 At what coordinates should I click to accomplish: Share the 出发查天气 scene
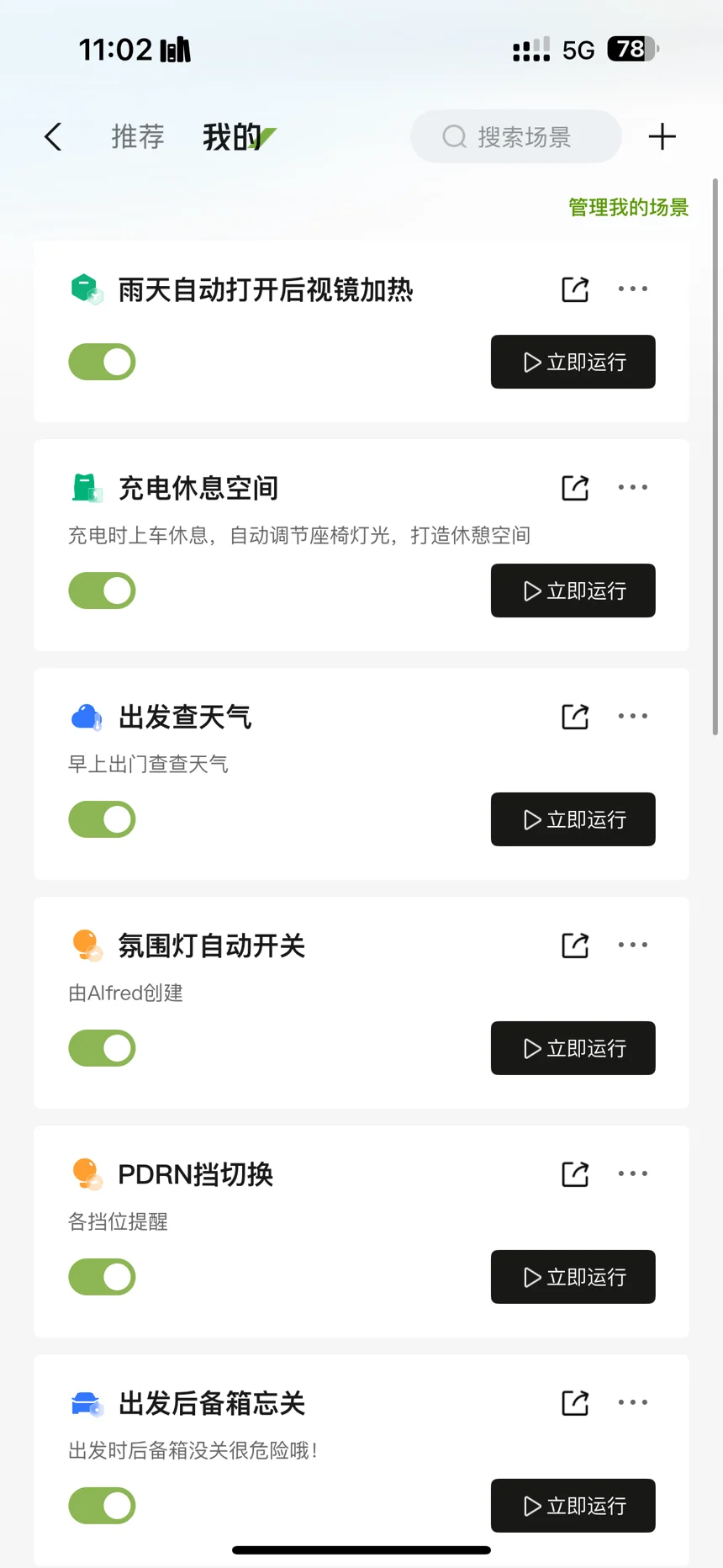[575, 717]
